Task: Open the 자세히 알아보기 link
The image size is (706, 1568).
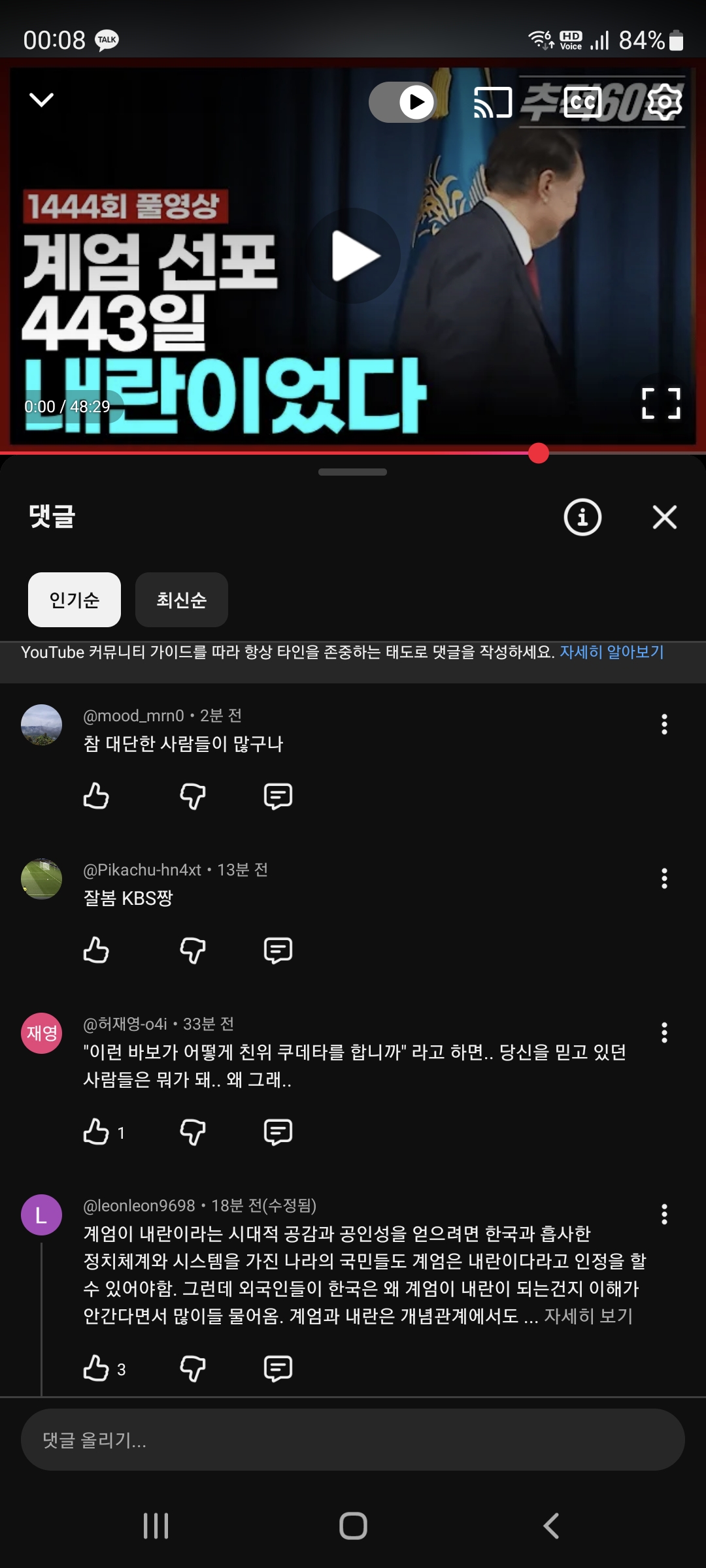Action: (611, 652)
